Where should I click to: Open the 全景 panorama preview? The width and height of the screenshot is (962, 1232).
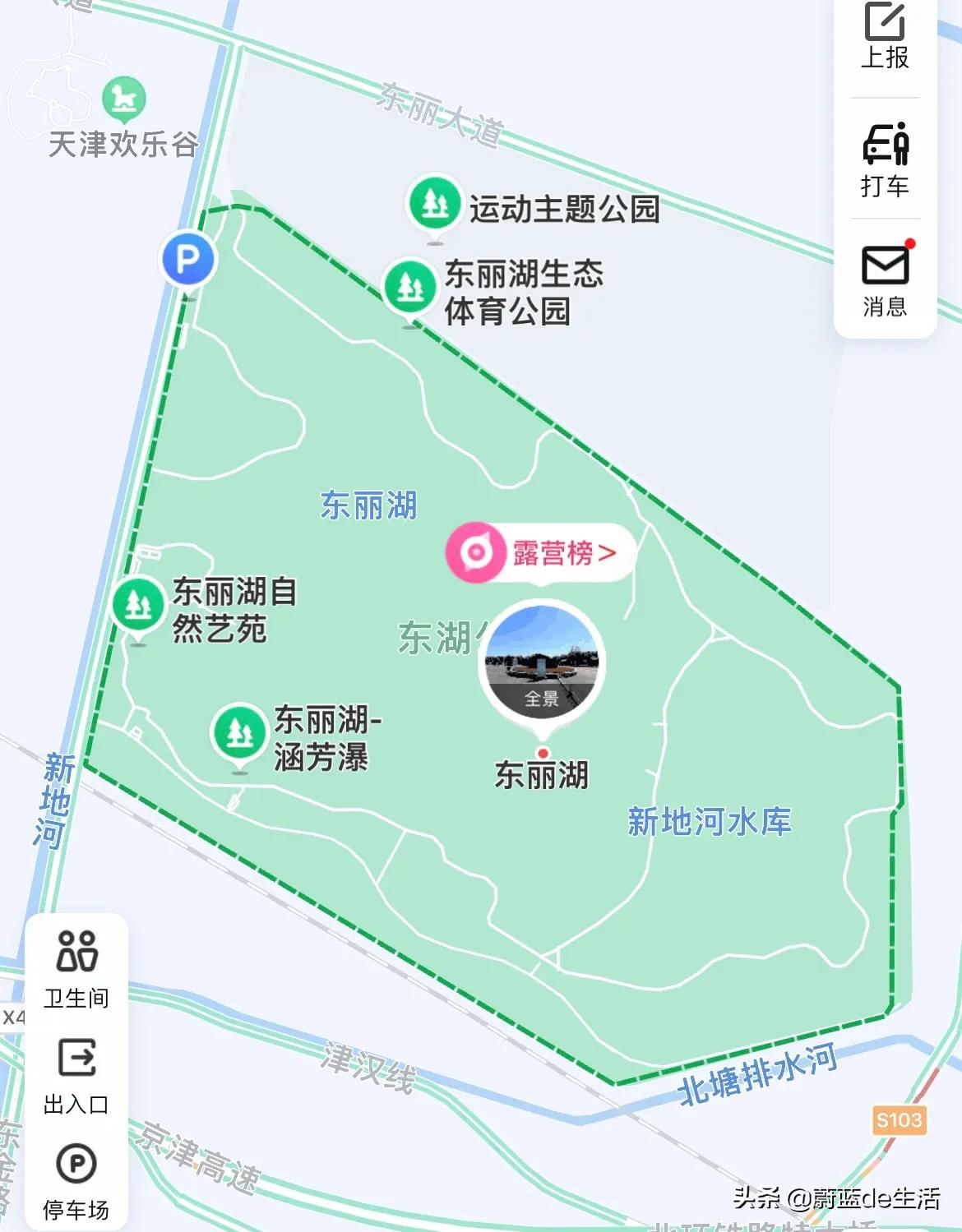tap(543, 662)
